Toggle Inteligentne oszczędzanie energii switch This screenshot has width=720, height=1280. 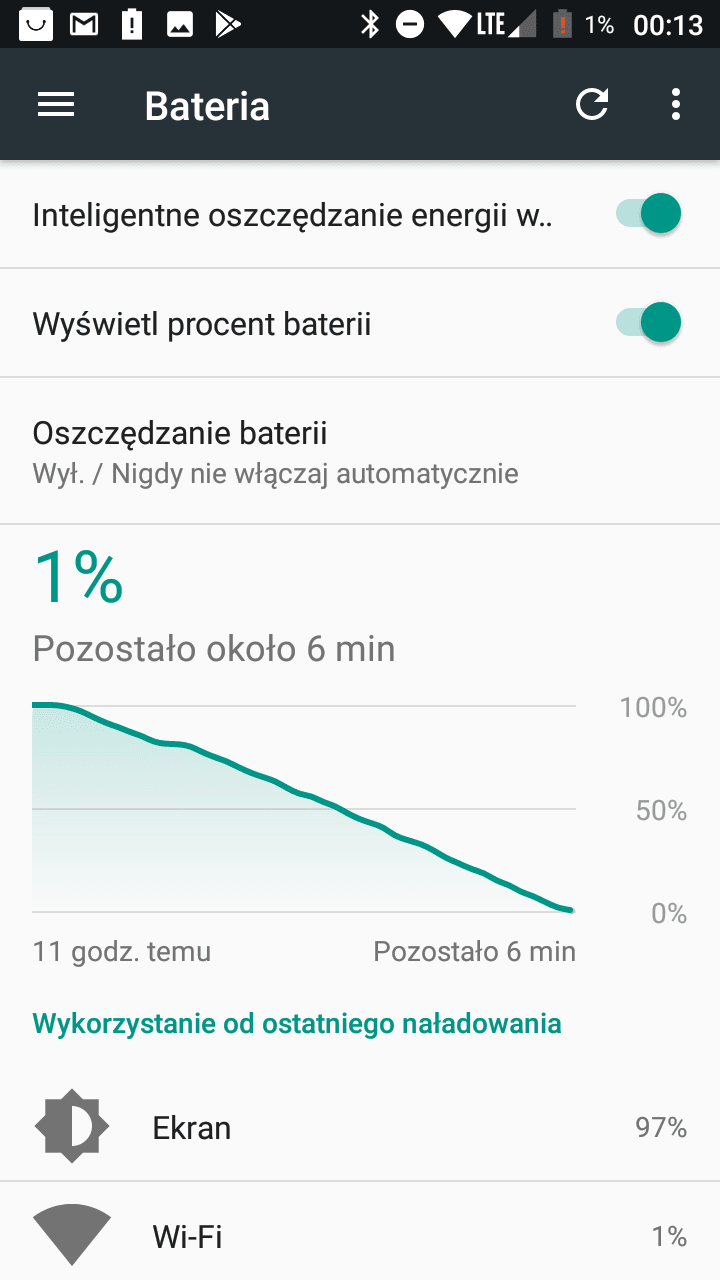pyautogui.click(x=648, y=214)
